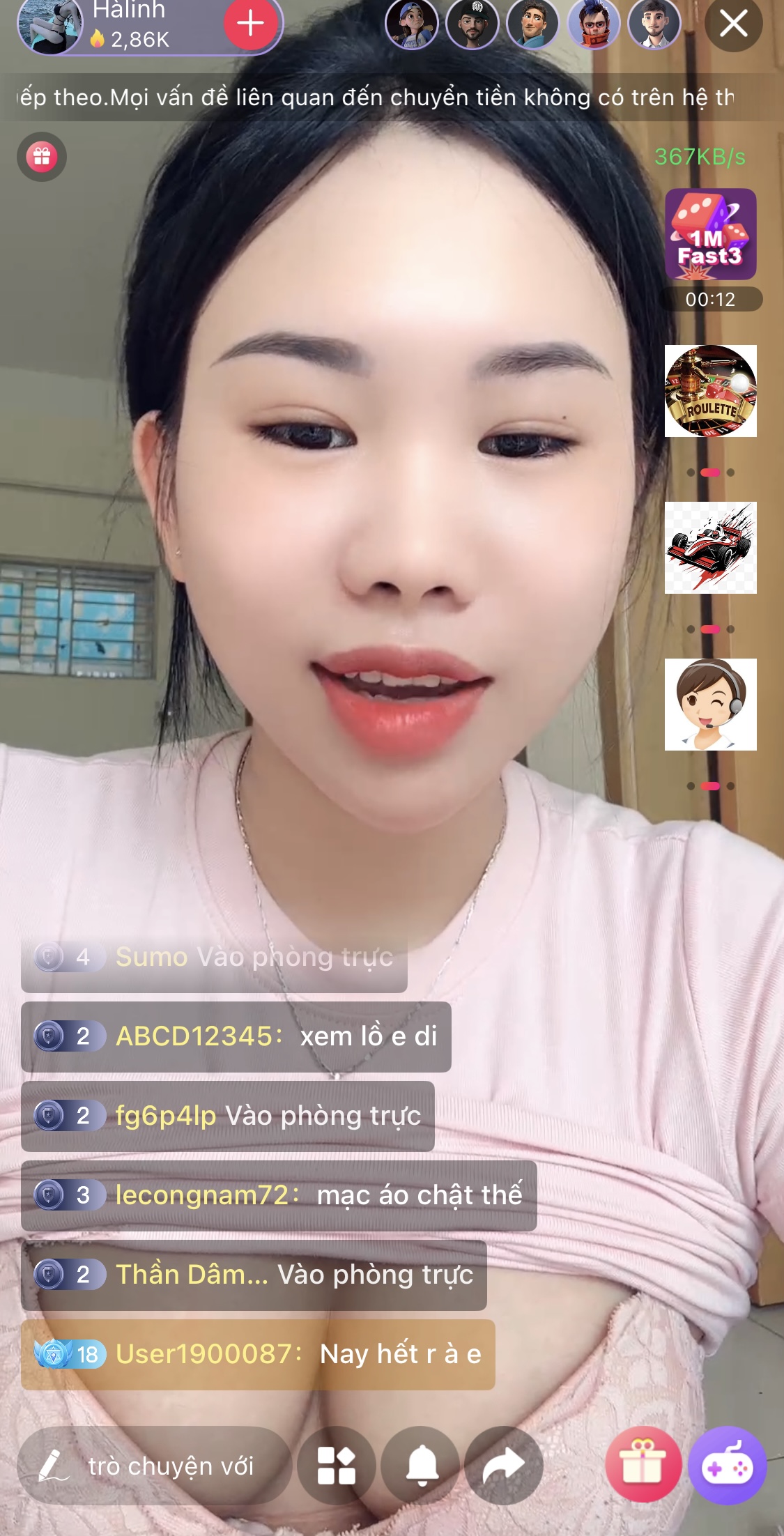Follow Halinh with the plus button
784x1536 pixels.
click(250, 24)
